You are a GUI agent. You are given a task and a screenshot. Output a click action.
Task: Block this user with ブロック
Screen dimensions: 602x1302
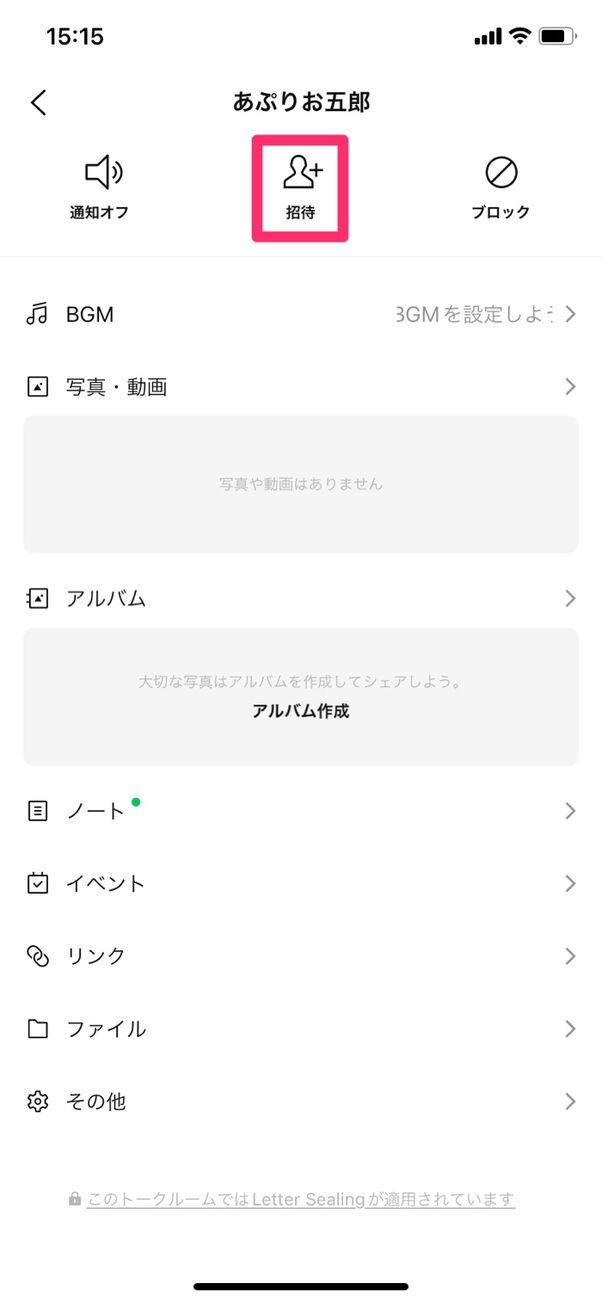[x=500, y=188]
